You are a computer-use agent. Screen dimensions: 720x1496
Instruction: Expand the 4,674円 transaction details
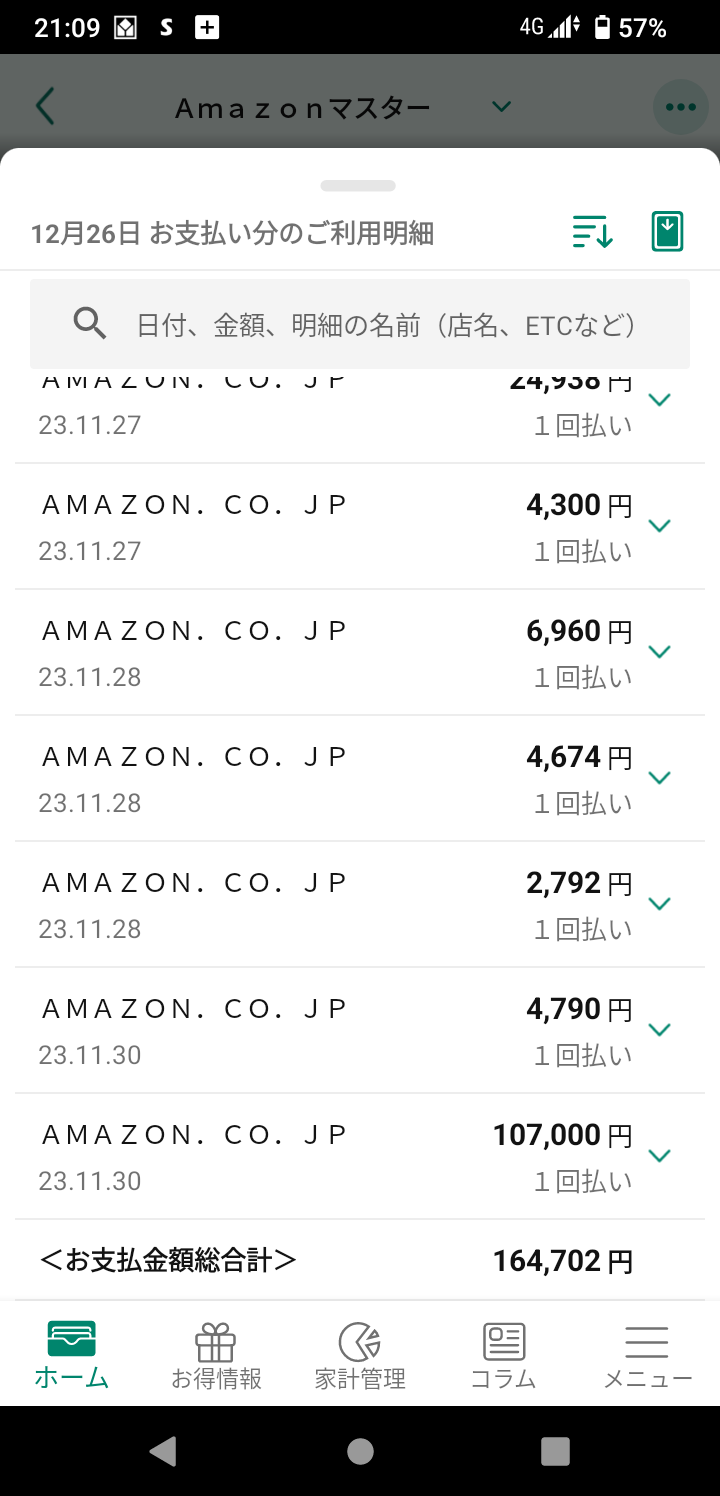click(659, 778)
